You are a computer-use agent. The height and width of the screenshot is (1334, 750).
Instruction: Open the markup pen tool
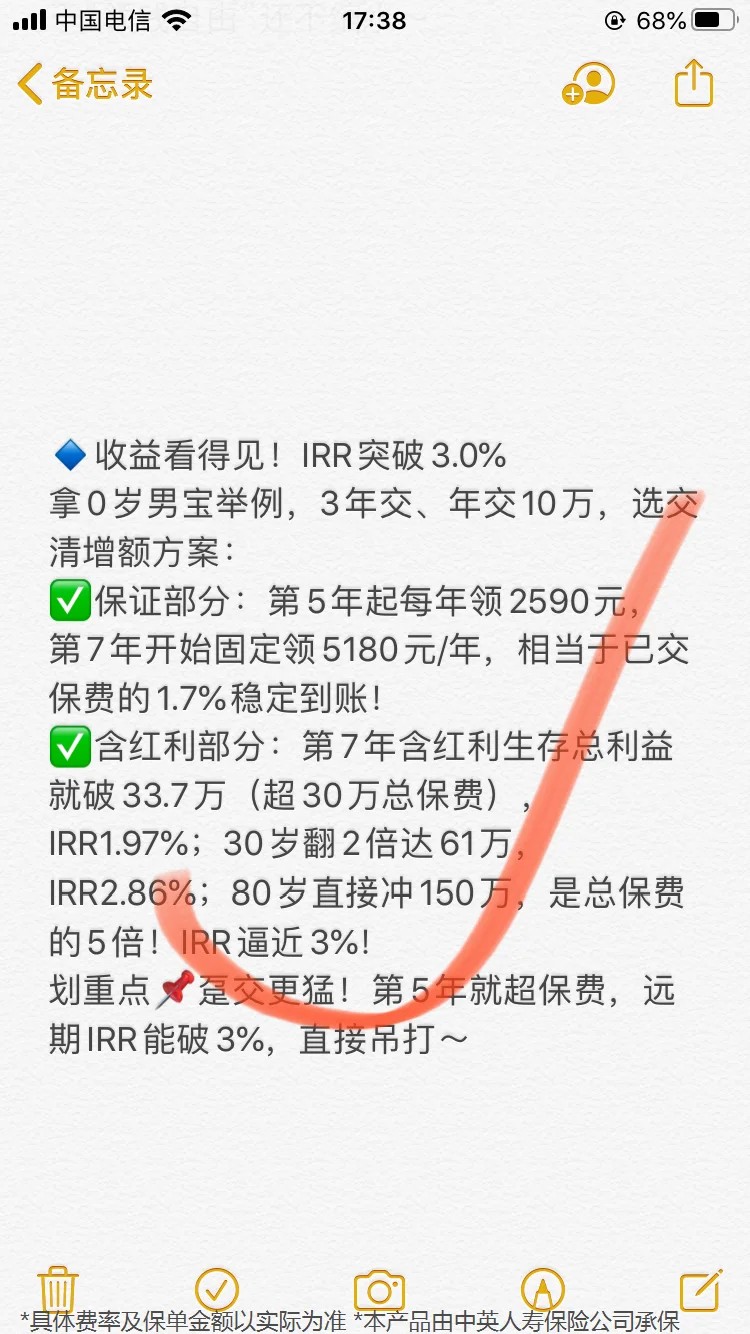point(542,1289)
